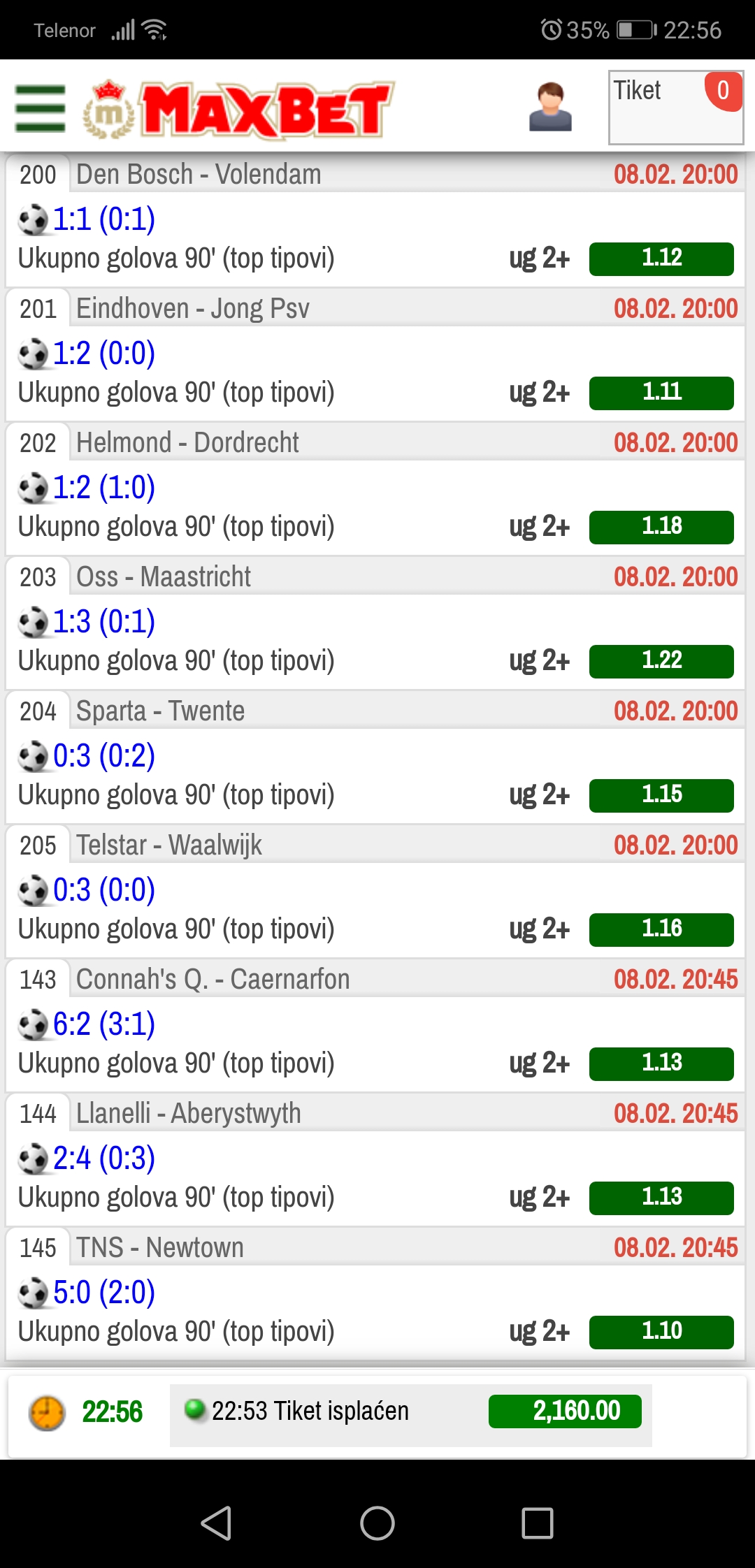This screenshot has width=755, height=1568.
Task: Choose 1.10 odds for TNS - Newtown
Action: pyautogui.click(x=661, y=1332)
